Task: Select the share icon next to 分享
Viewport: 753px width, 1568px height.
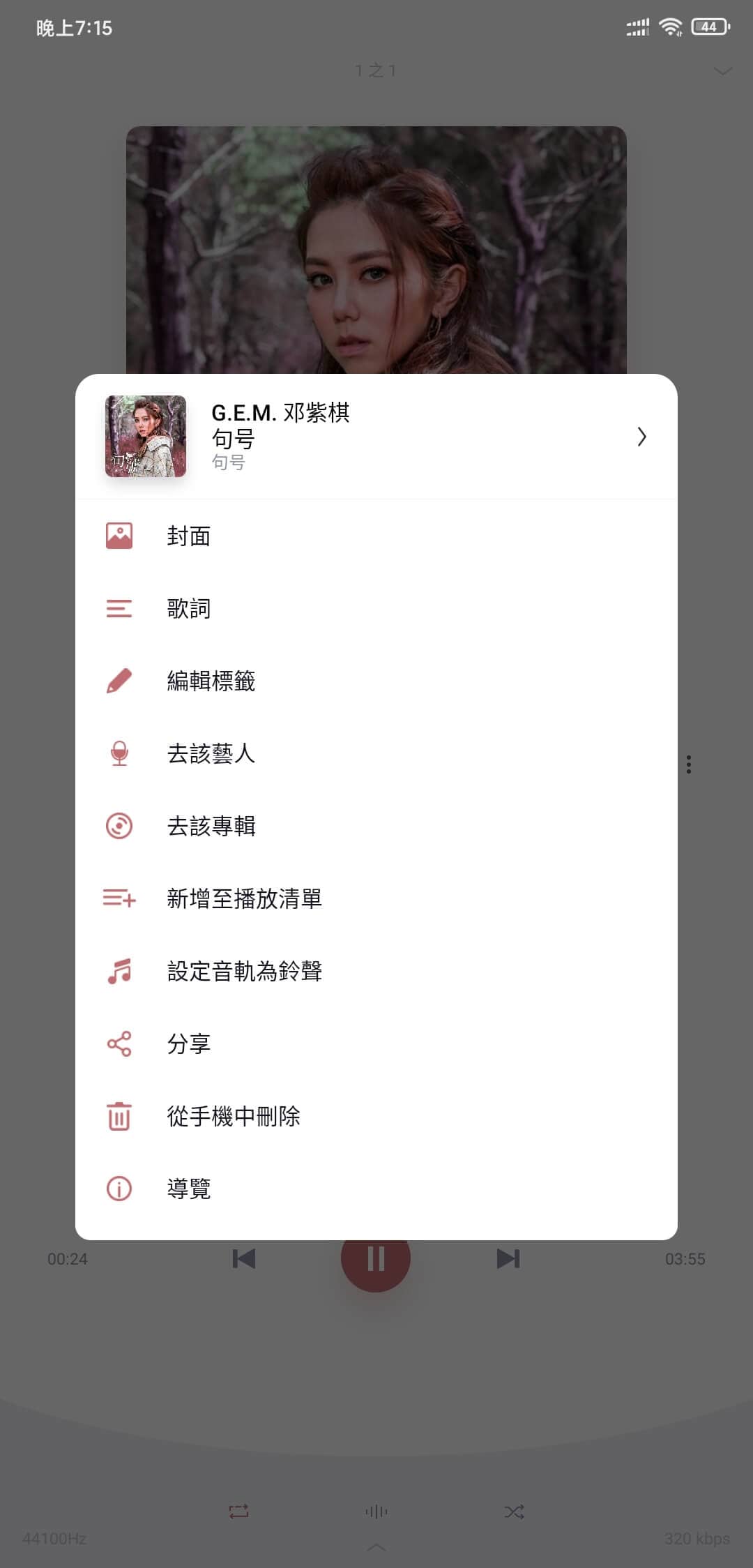Action: coord(119,1044)
